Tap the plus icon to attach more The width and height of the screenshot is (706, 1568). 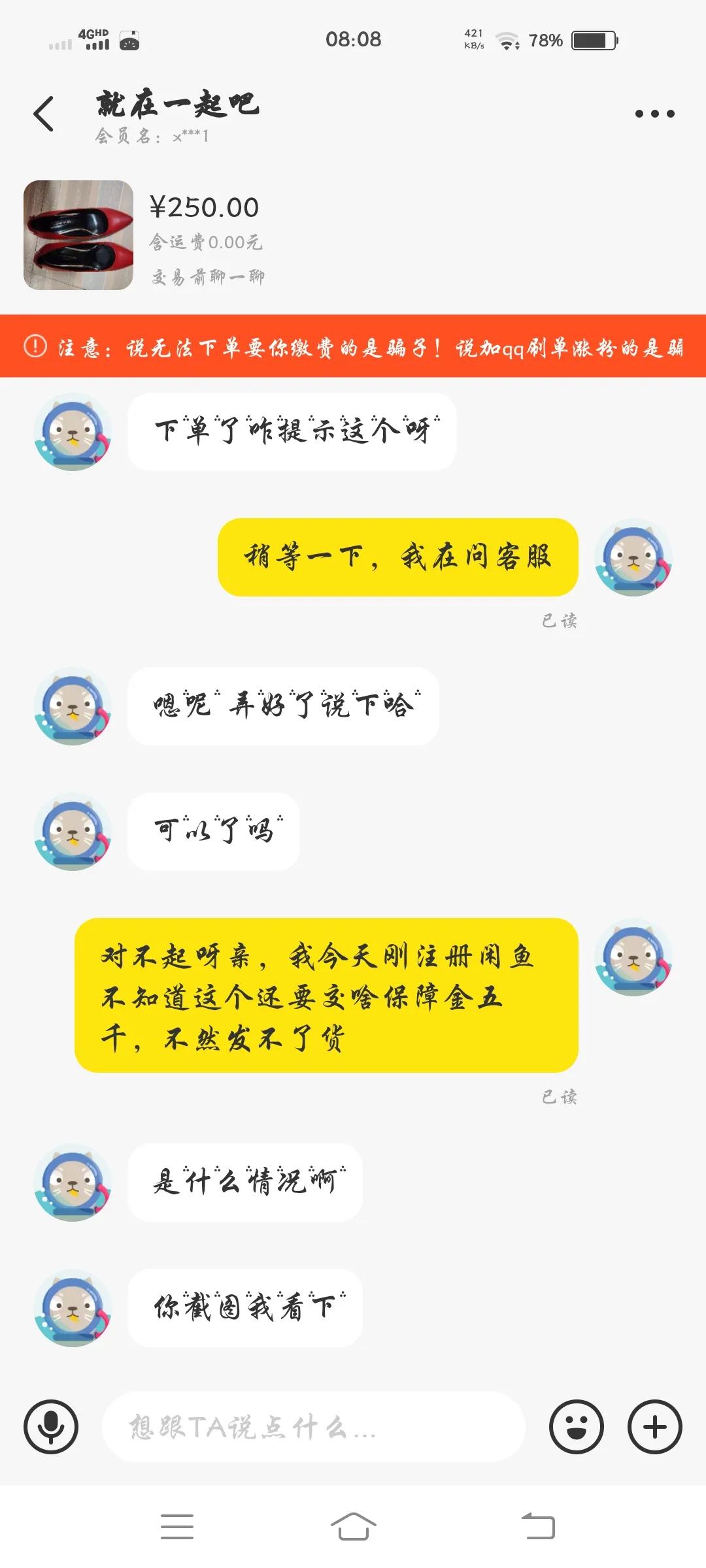(x=654, y=1428)
